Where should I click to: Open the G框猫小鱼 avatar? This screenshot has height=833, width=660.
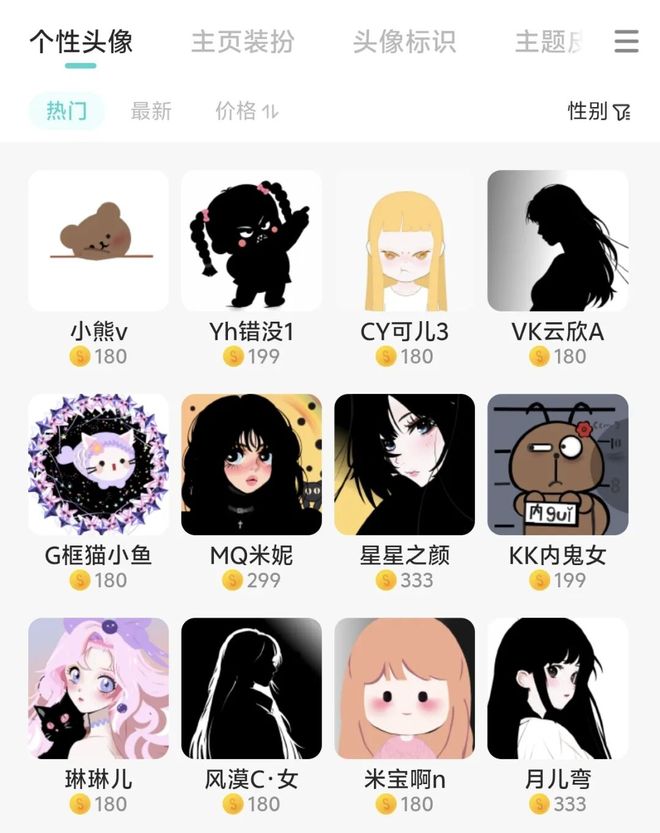[98, 464]
